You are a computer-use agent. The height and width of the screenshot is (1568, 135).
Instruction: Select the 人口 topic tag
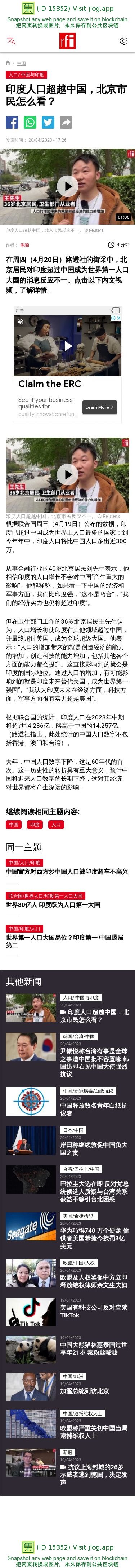click(56, 825)
